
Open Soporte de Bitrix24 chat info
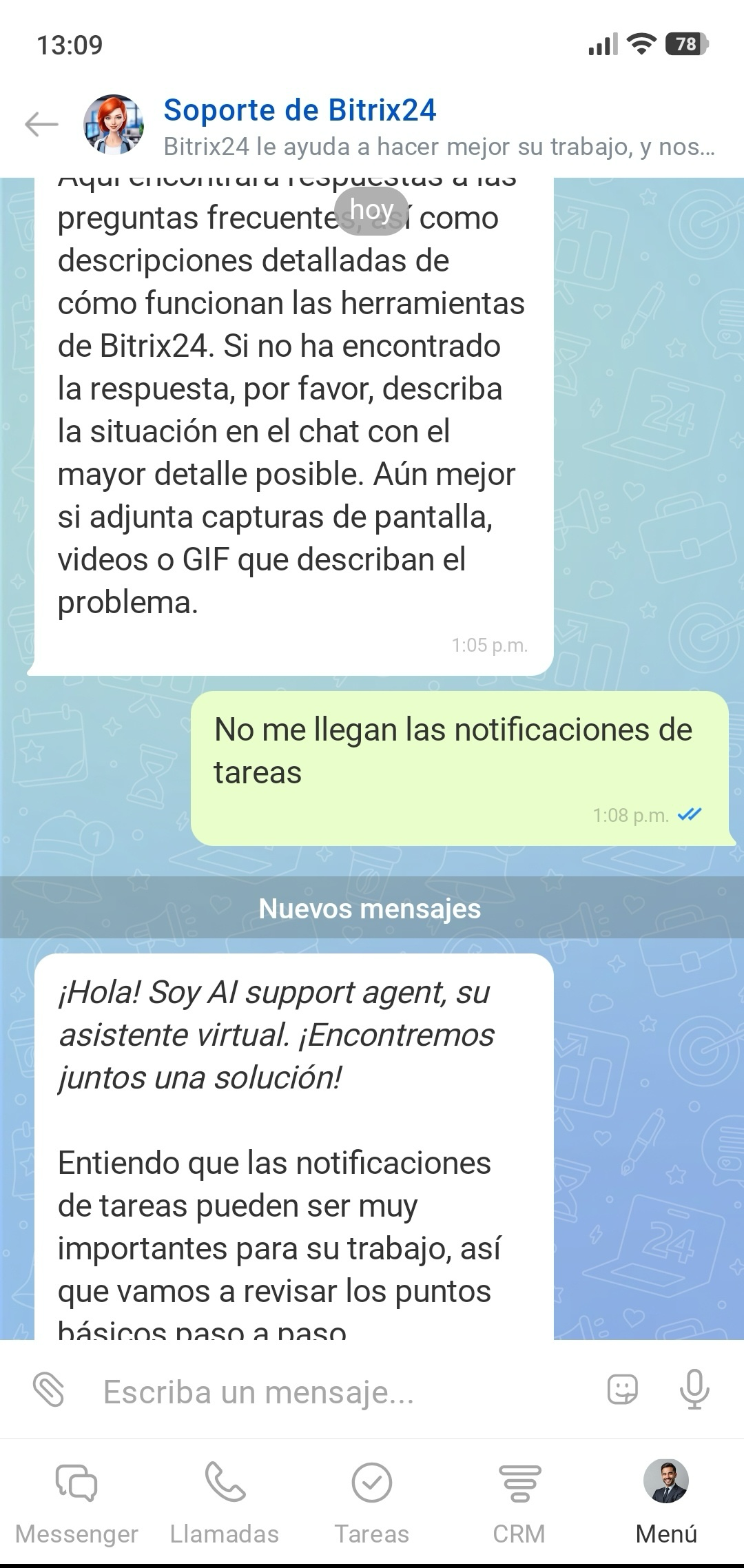(300, 111)
